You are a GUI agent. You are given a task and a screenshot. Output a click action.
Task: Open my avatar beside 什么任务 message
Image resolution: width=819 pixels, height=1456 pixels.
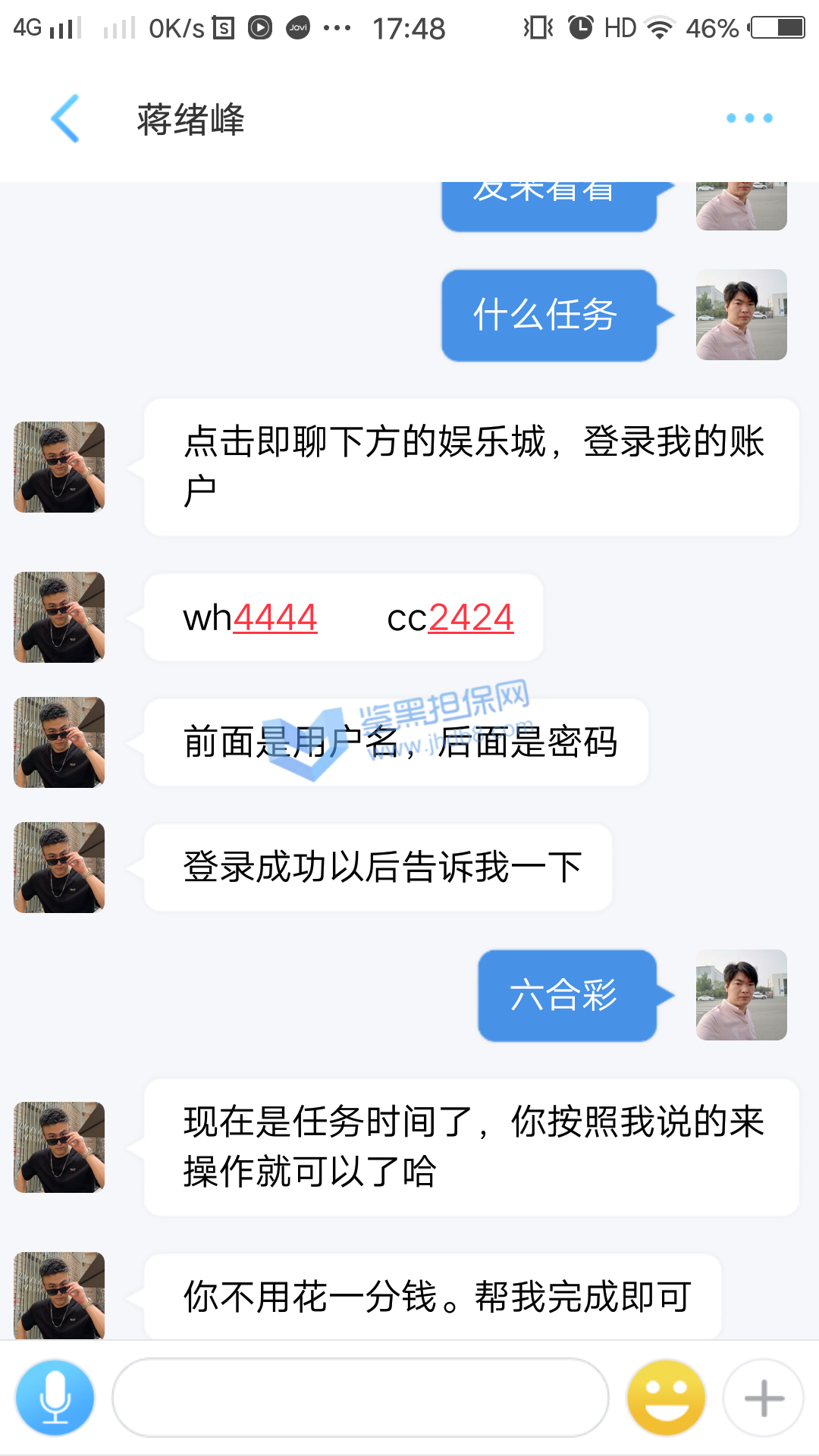click(x=741, y=315)
